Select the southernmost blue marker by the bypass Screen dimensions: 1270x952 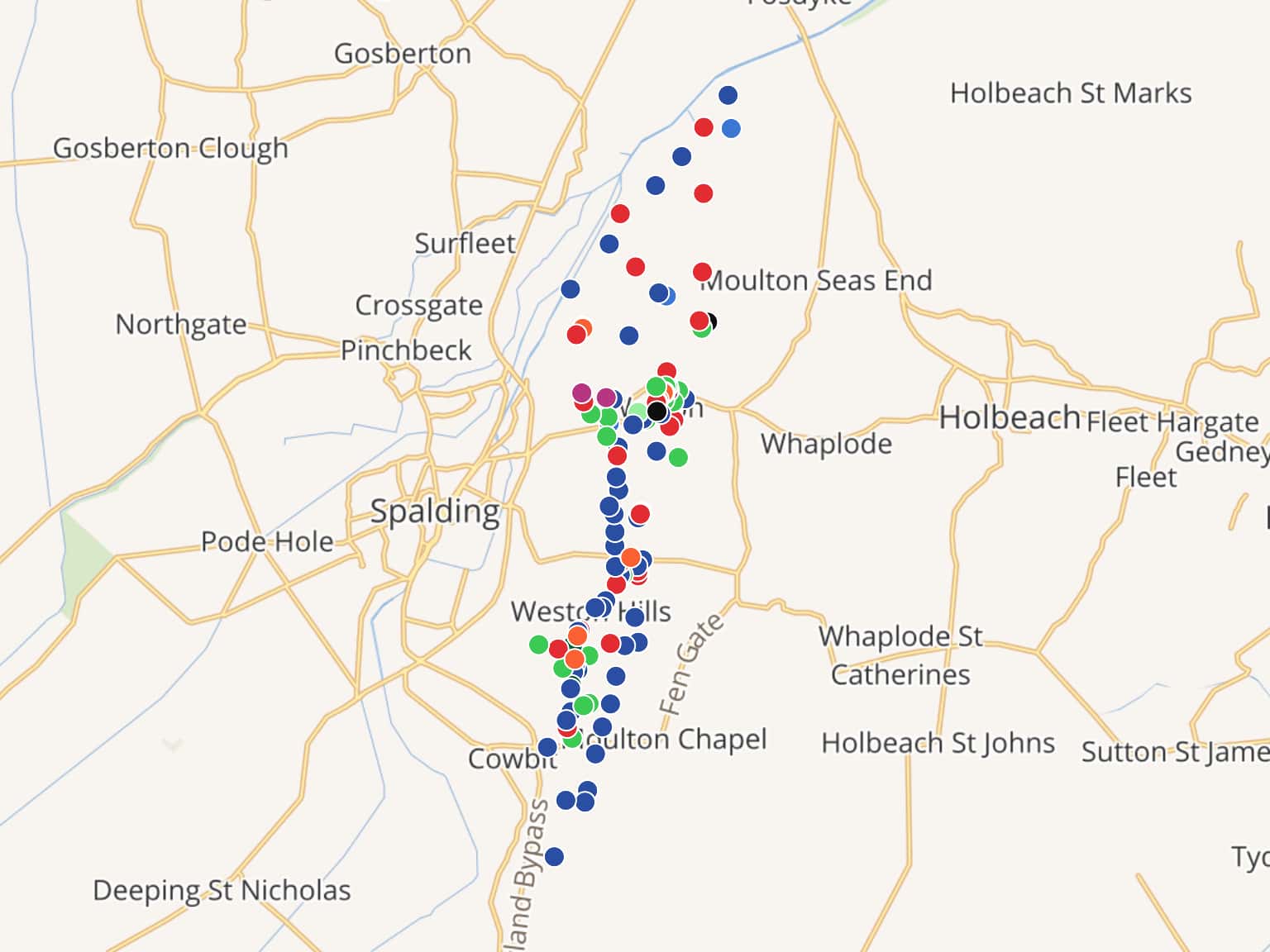click(554, 857)
